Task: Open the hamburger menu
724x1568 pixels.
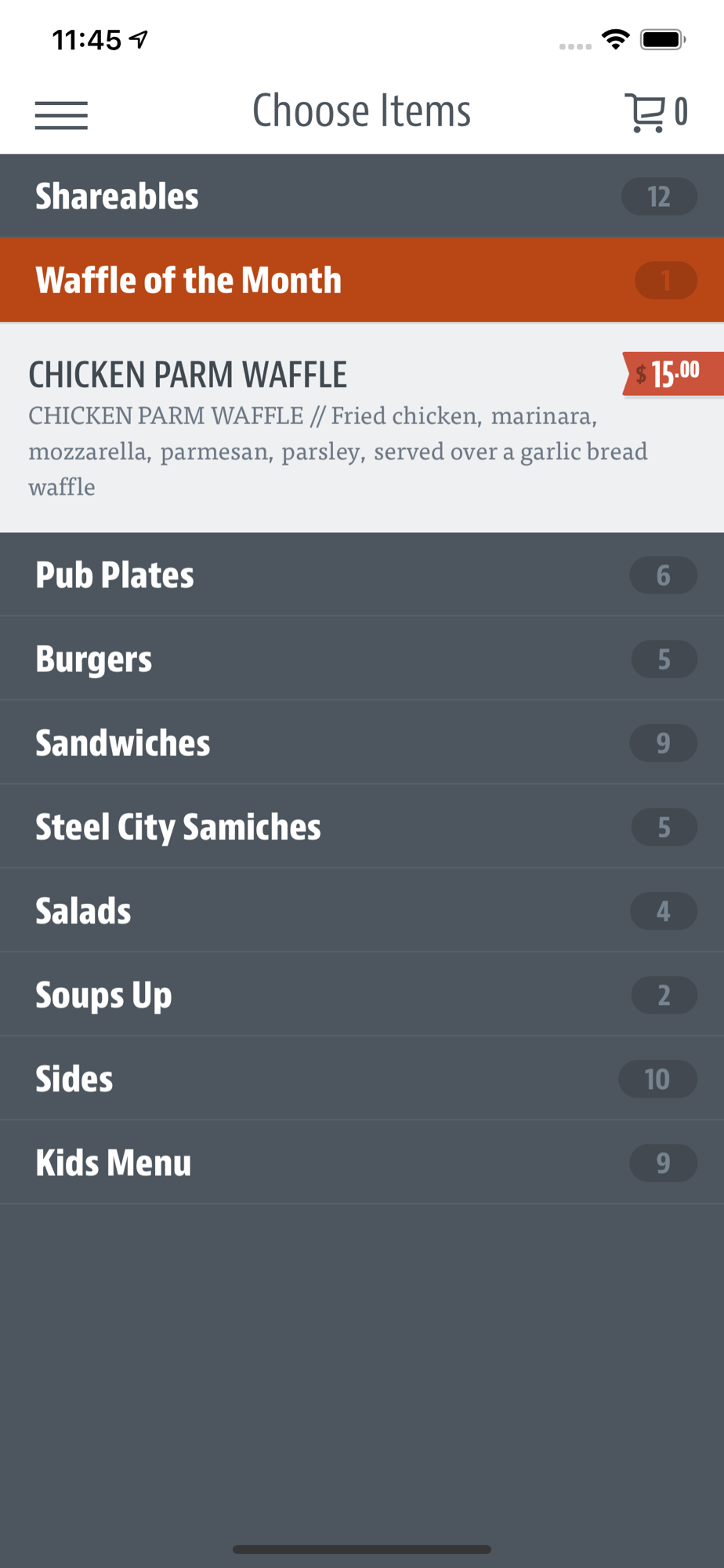Action: 61,115
